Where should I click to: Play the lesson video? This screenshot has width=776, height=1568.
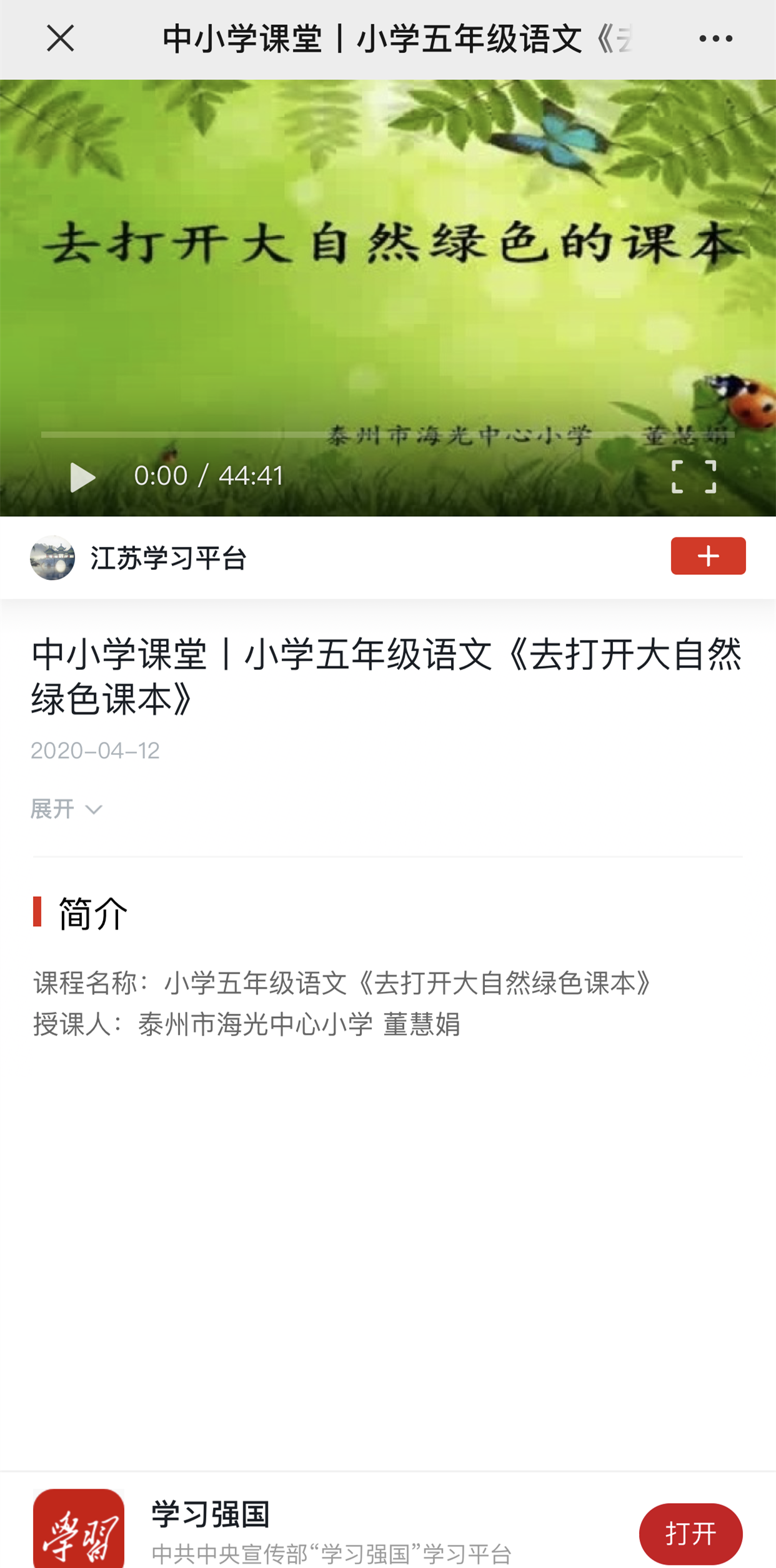pyautogui.click(x=82, y=477)
